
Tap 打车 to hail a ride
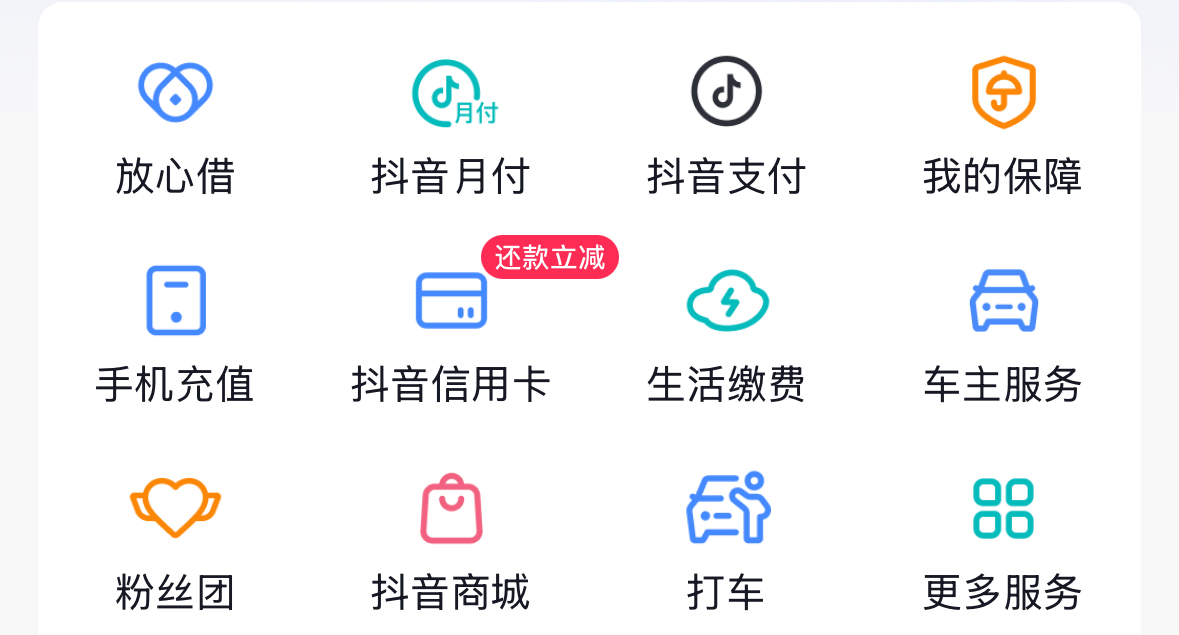[727, 509]
